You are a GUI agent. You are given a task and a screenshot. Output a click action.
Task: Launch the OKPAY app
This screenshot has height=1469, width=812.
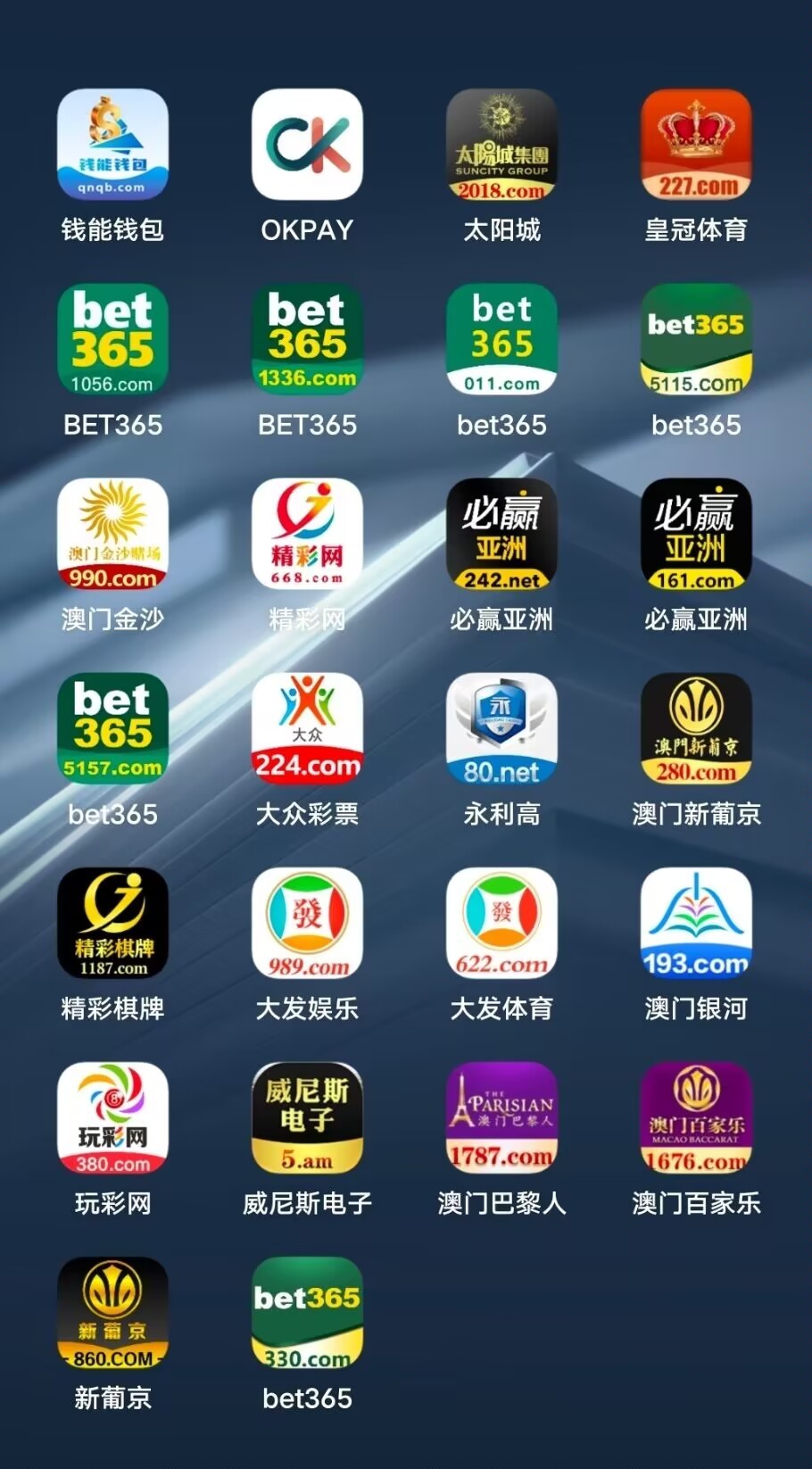tap(307, 145)
